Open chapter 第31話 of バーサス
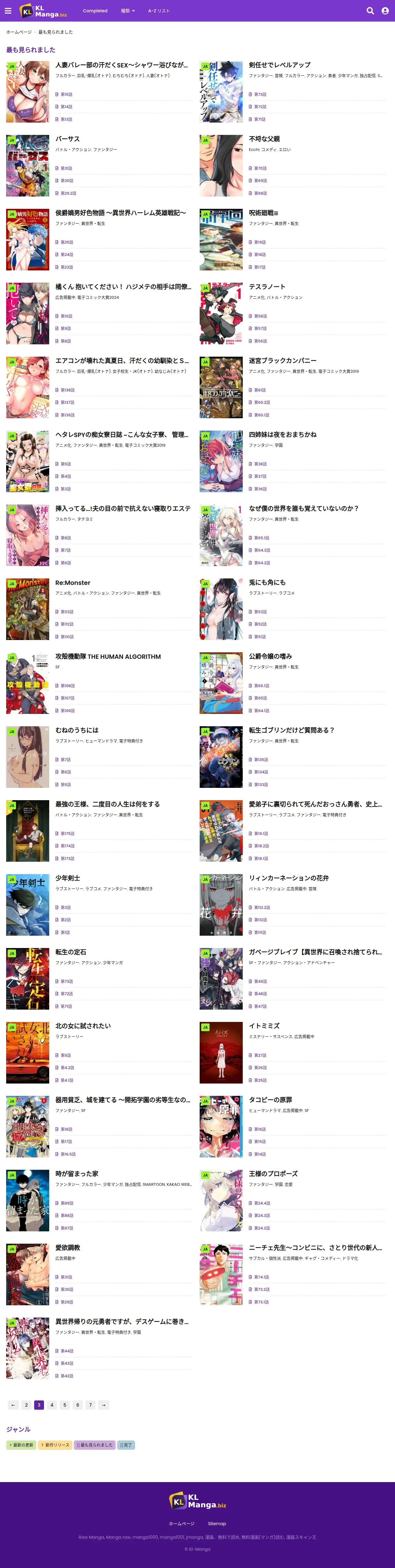 tap(66, 168)
